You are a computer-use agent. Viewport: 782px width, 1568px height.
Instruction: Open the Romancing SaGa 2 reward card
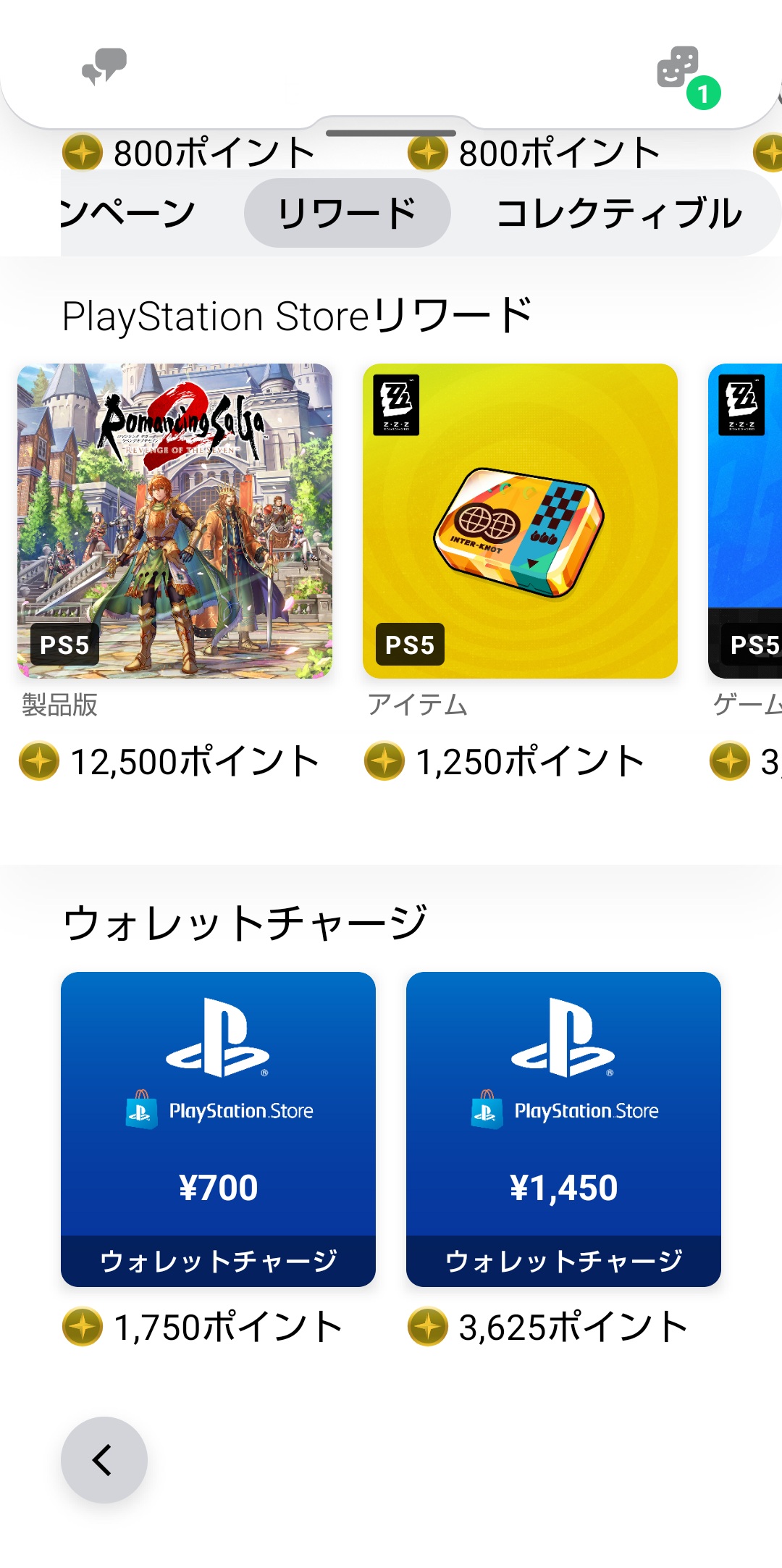pyautogui.click(x=175, y=521)
